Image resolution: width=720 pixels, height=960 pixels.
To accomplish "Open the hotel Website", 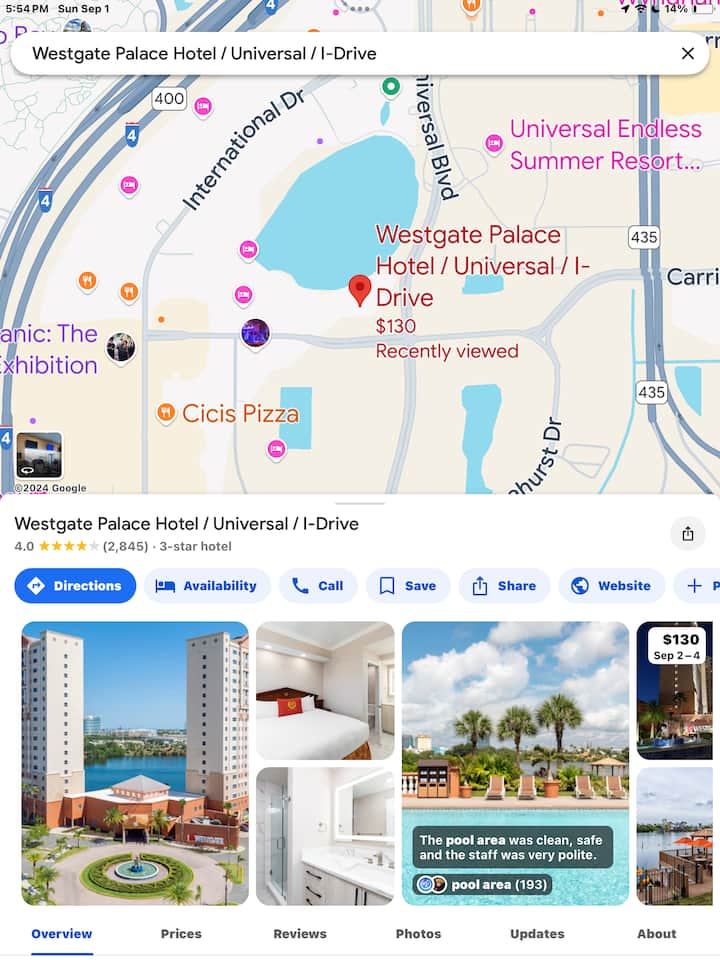I will (610, 586).
